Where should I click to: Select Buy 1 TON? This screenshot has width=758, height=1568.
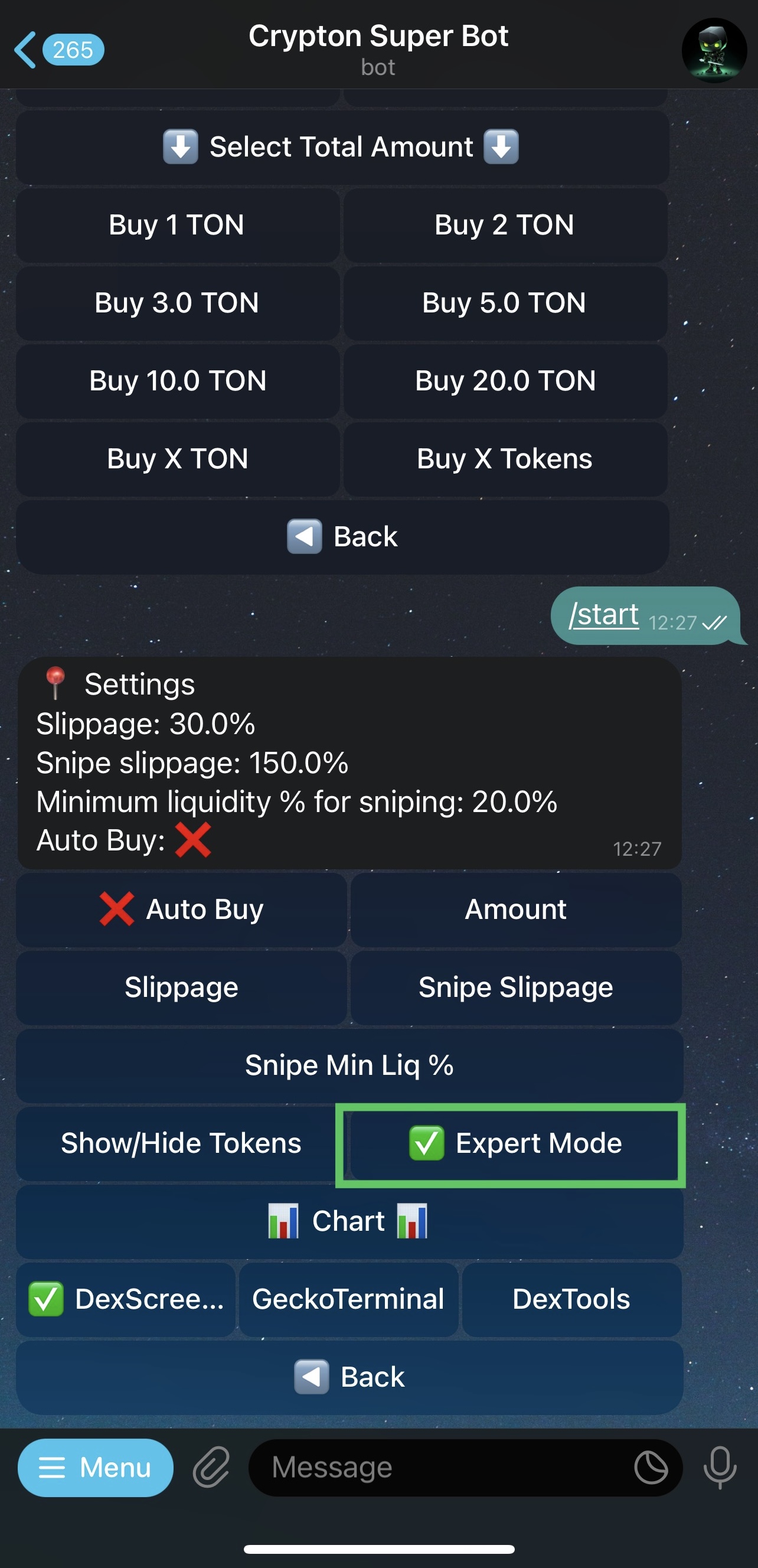[177, 225]
